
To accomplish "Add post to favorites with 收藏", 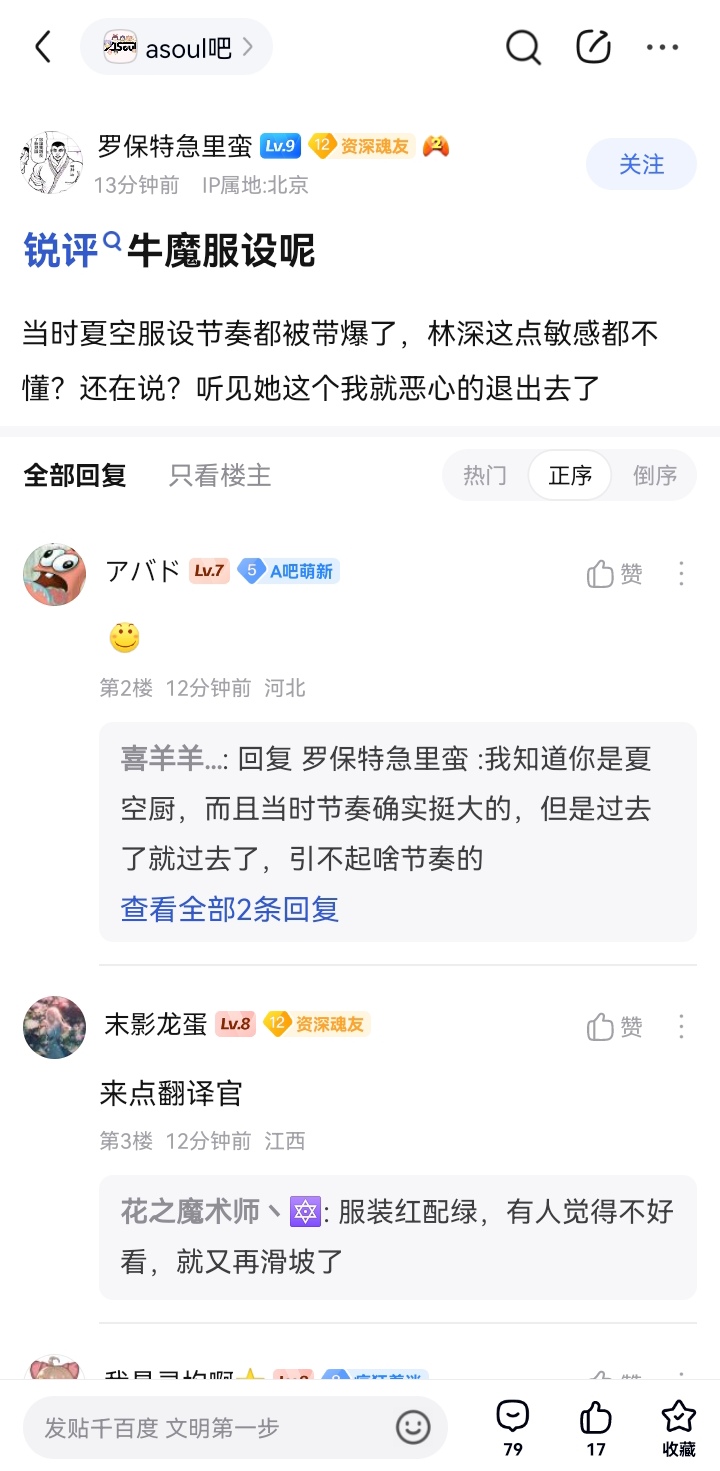I will tap(679, 1425).
